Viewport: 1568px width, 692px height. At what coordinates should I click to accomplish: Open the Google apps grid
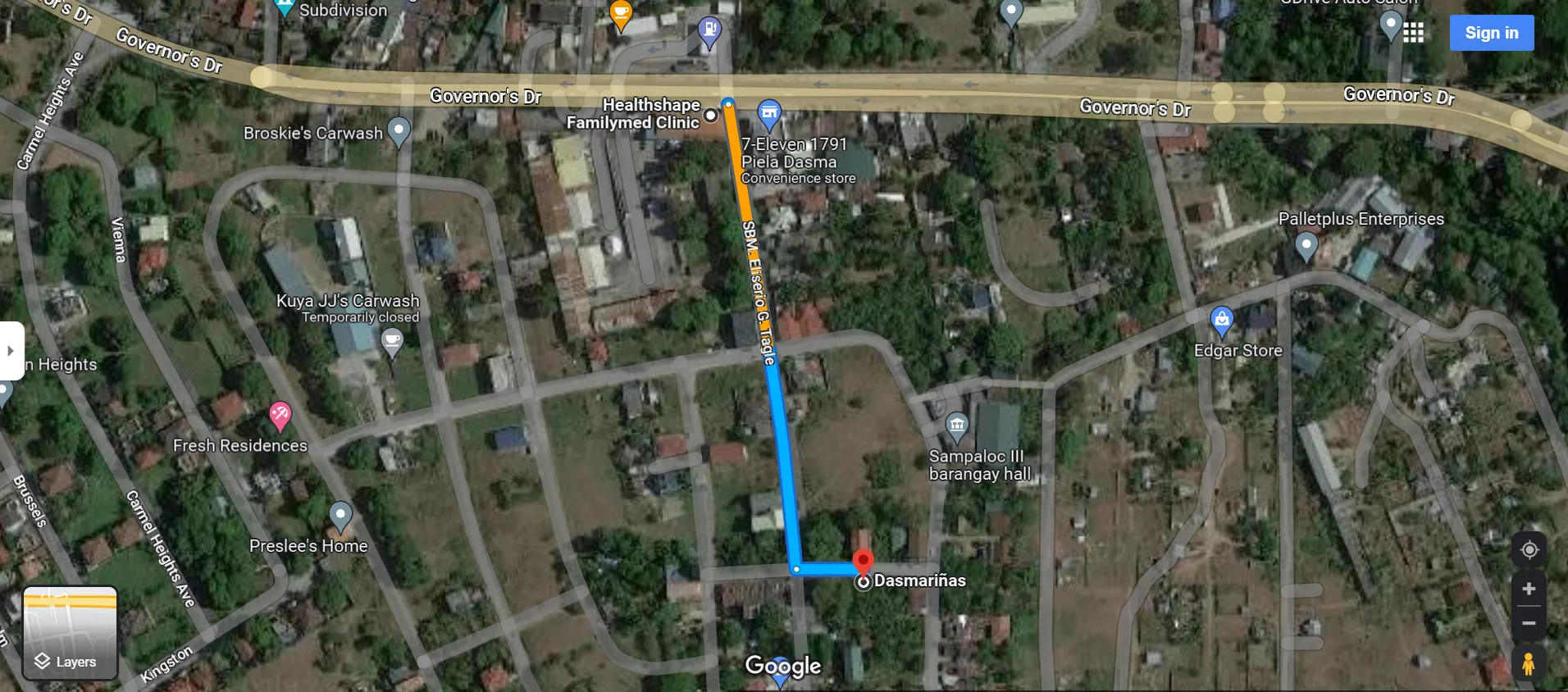tap(1413, 33)
